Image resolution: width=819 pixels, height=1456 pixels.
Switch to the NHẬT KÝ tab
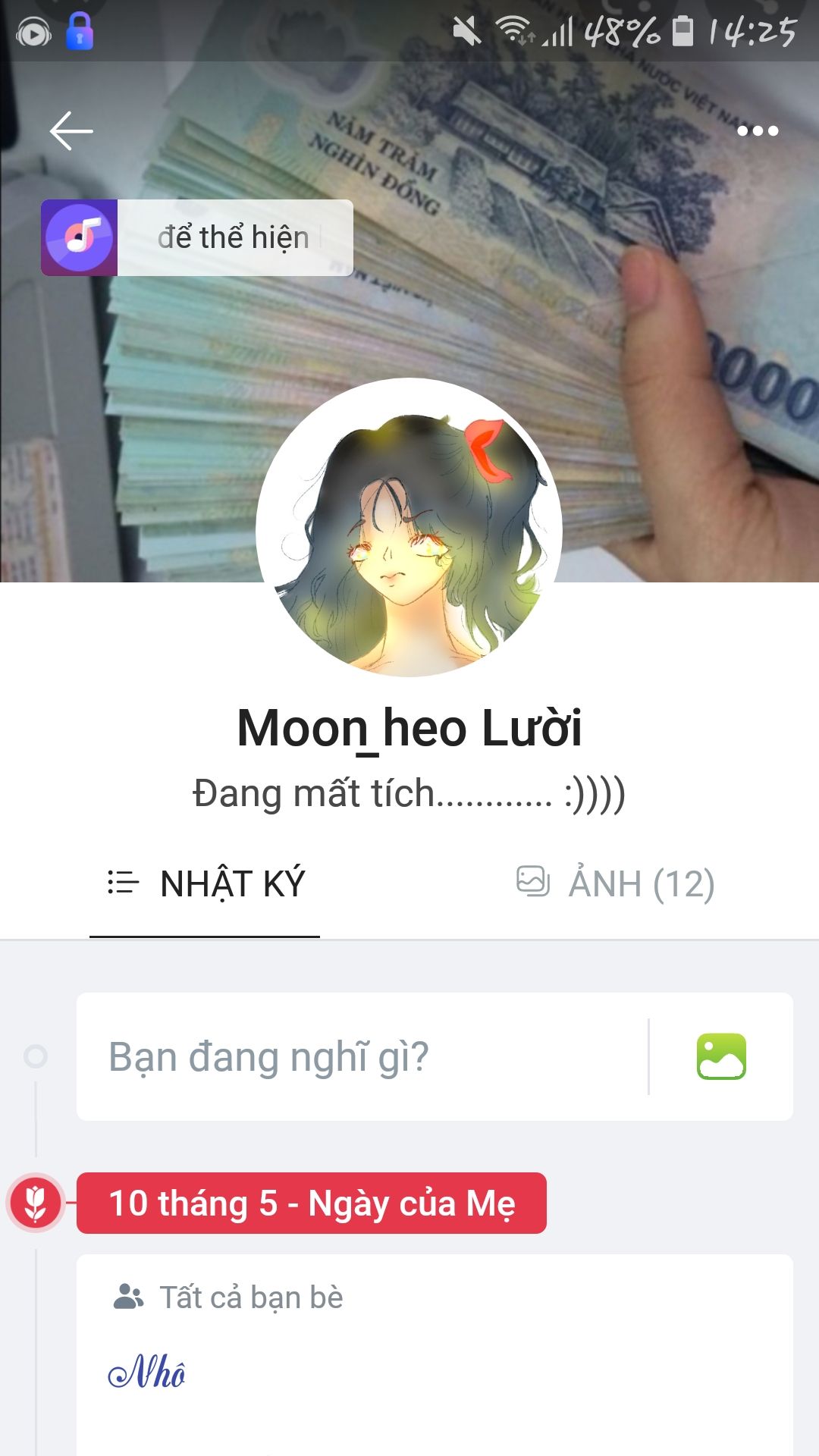click(205, 883)
